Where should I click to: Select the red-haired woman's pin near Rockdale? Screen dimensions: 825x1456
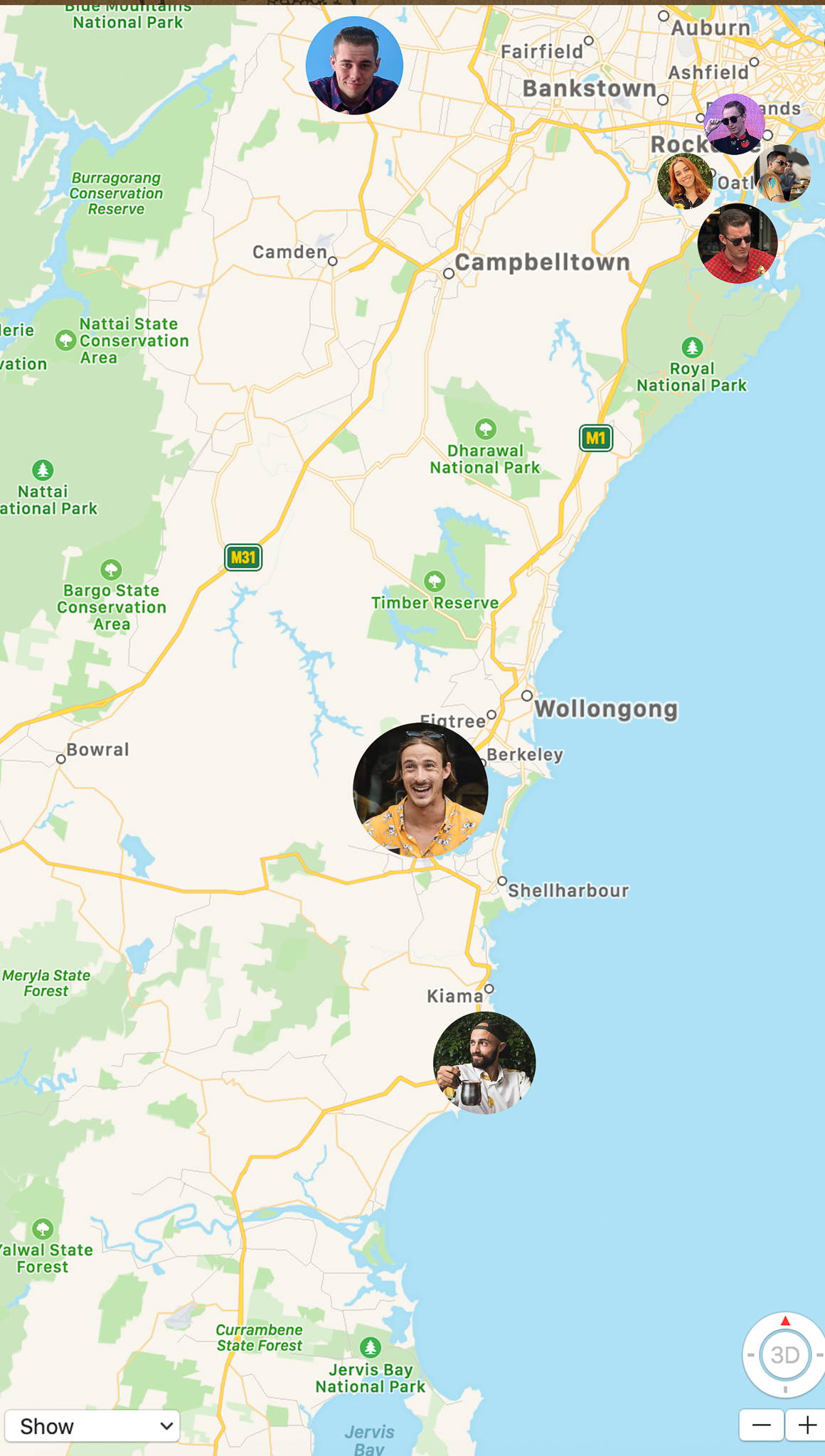[685, 181]
